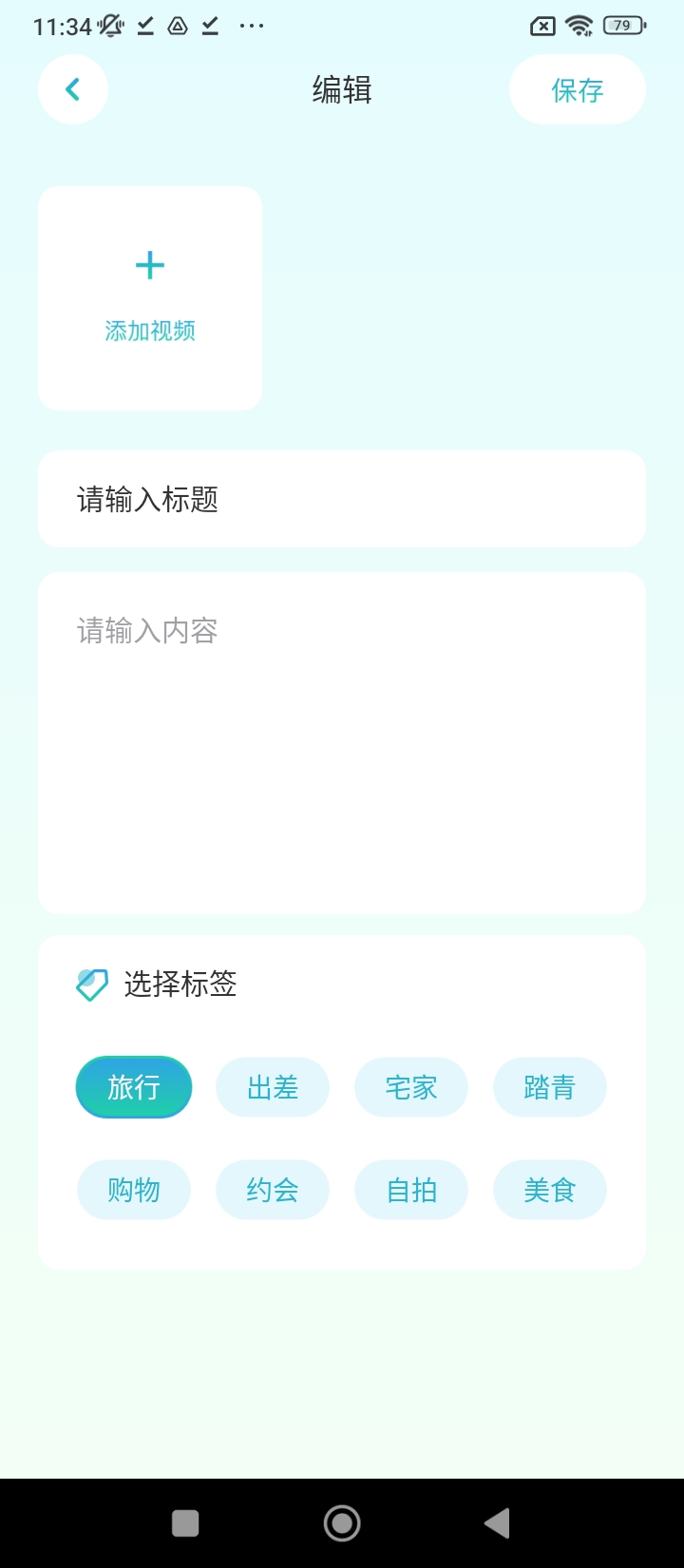Viewport: 684px width, 1568px height.
Task: Choose the 约会 tag
Action: [273, 1190]
